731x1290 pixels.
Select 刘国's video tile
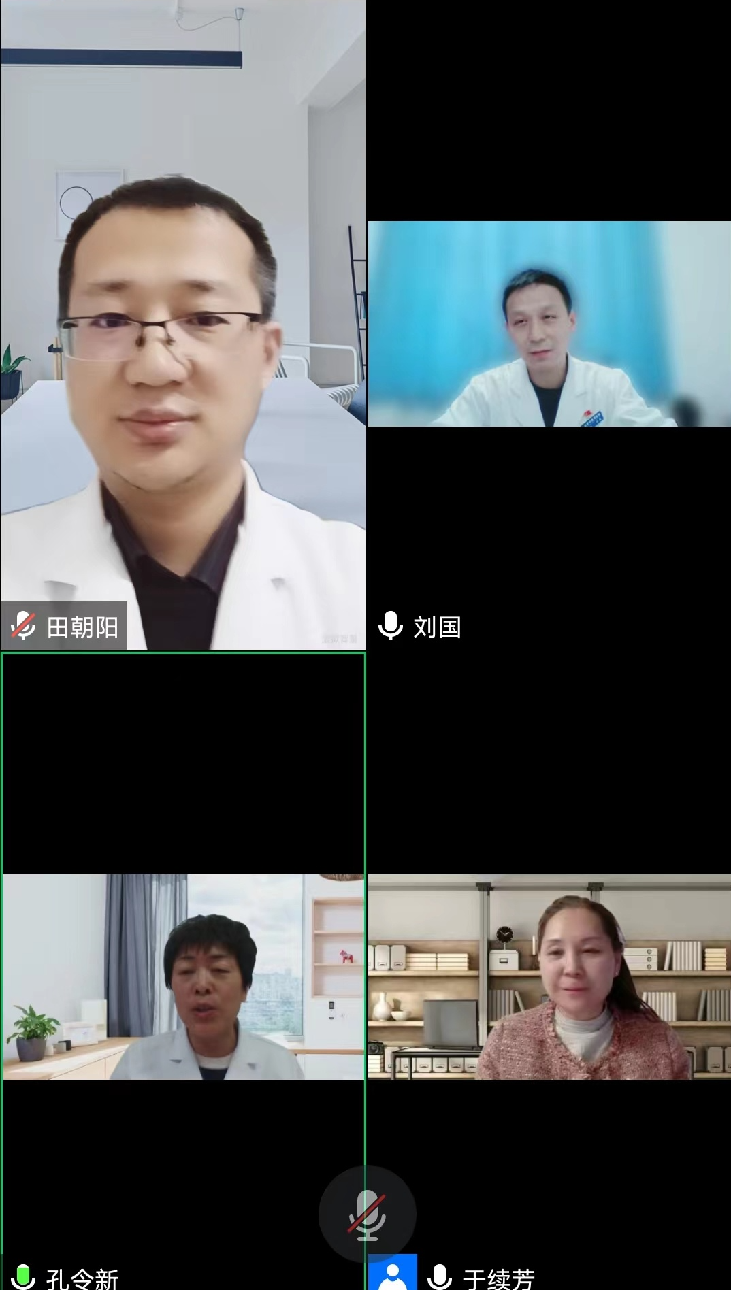coord(549,324)
